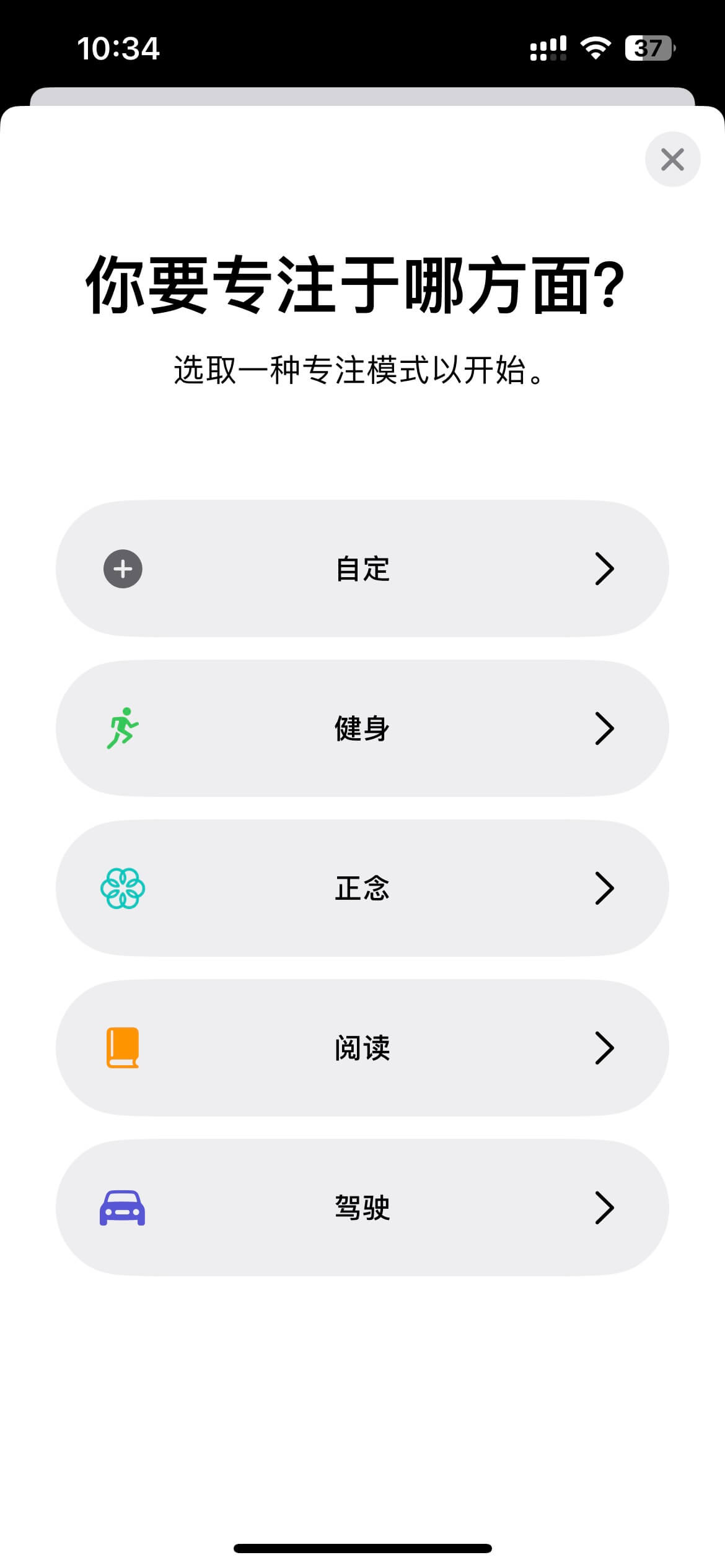Select the 自定 Focus option
The height and width of the screenshot is (1568, 725).
pyautogui.click(x=362, y=568)
